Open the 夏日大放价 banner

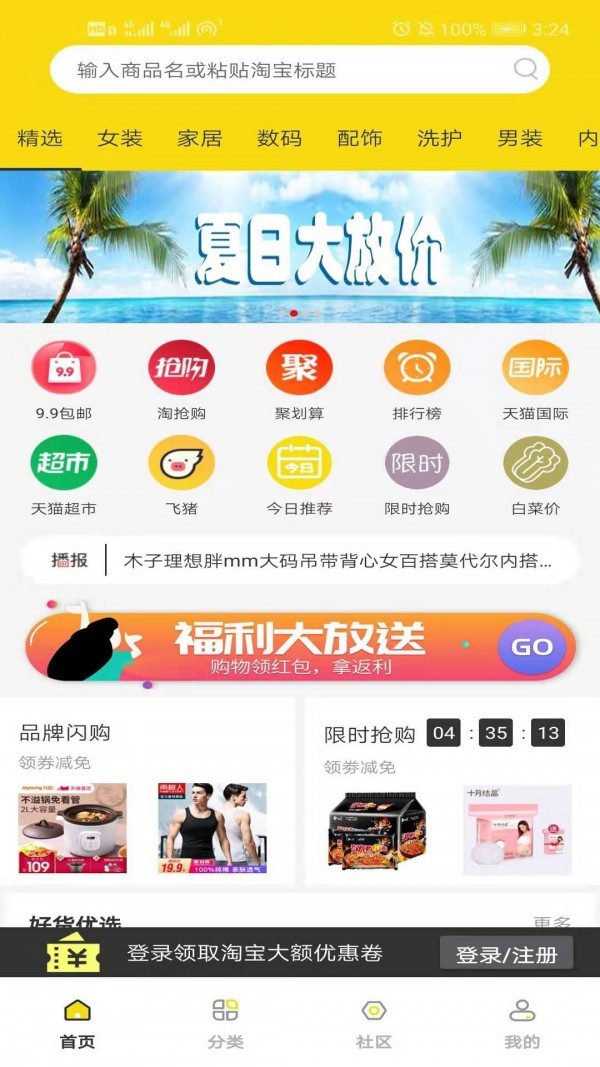(x=300, y=246)
